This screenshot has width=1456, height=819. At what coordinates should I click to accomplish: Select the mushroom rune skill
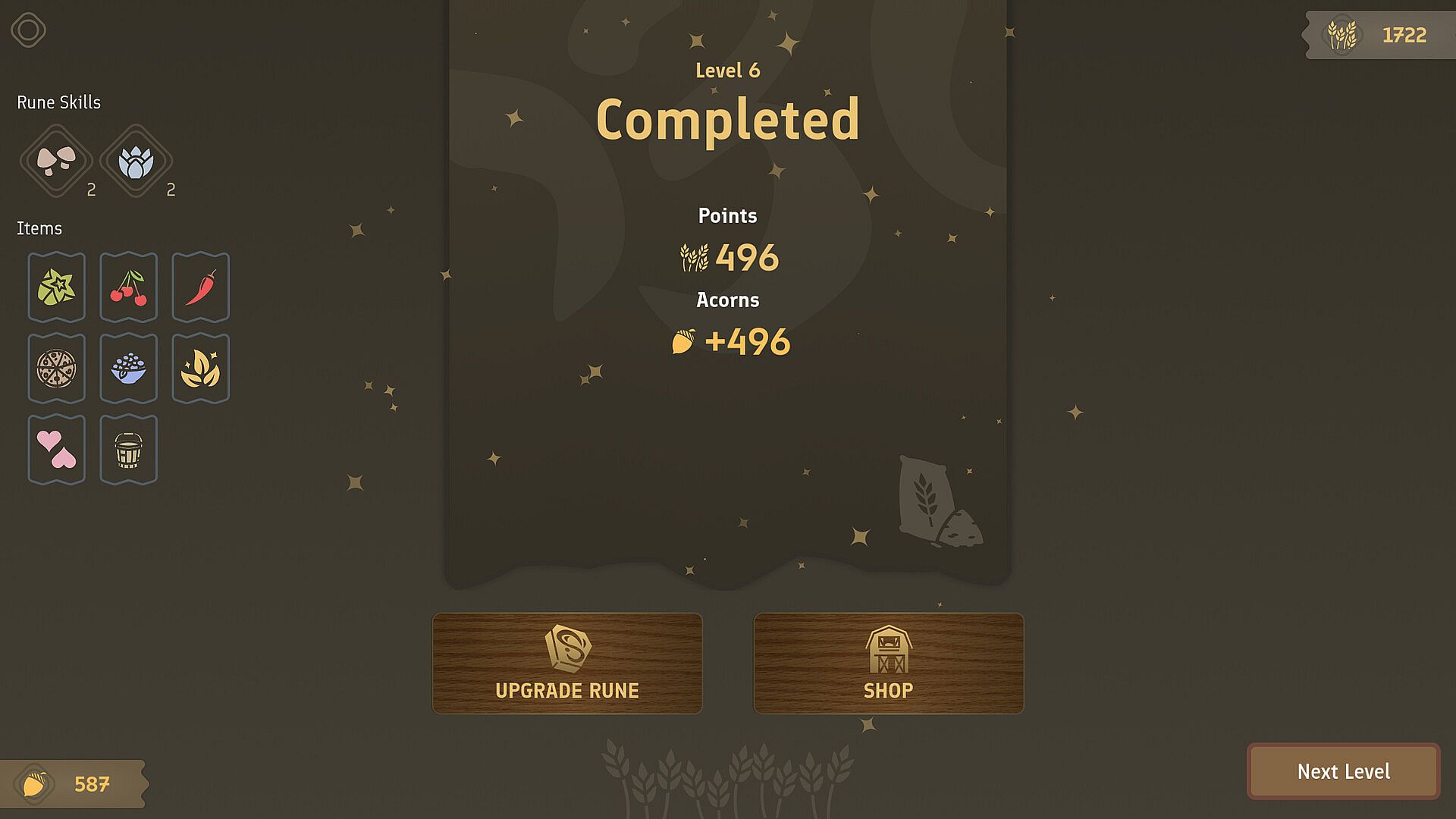point(56,161)
